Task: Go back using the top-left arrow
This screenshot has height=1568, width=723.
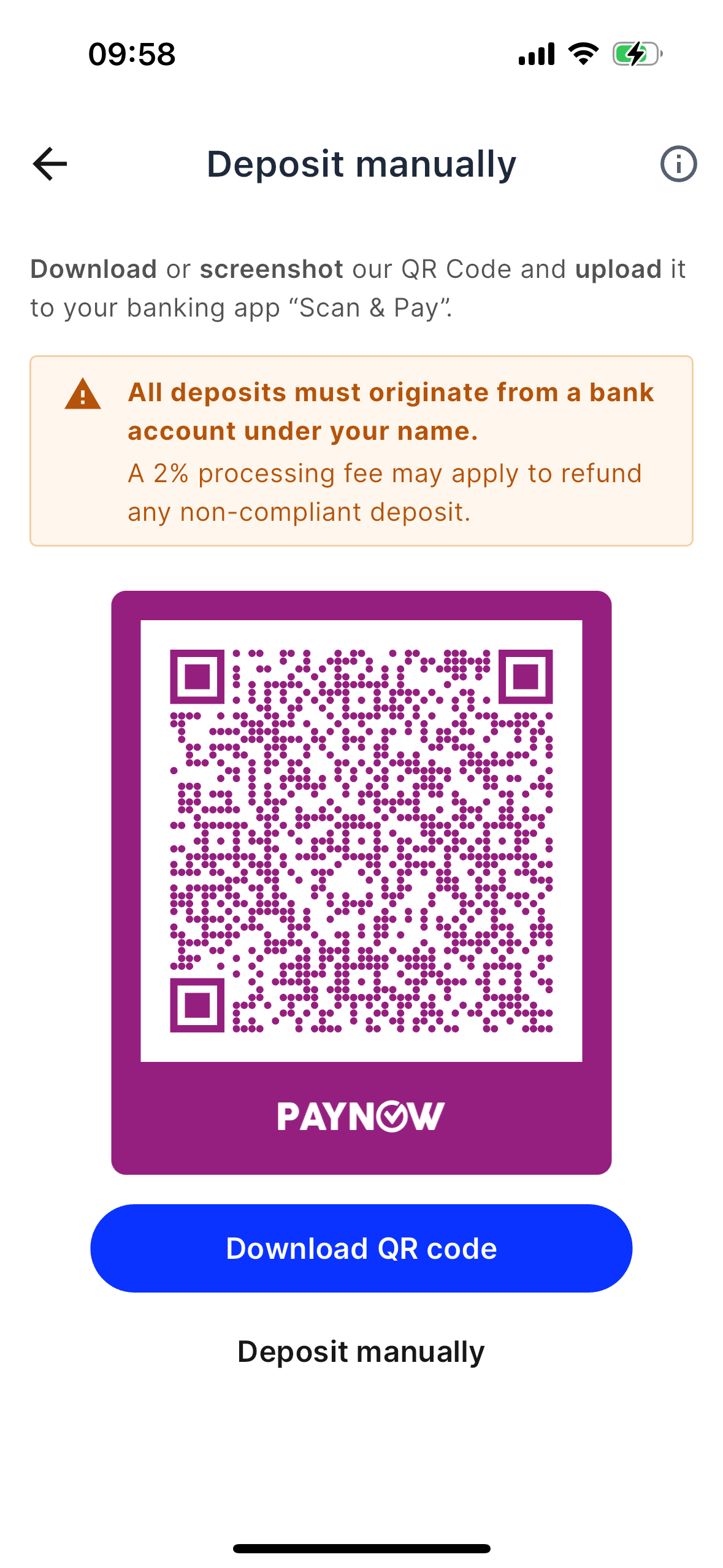Action: tap(50, 164)
